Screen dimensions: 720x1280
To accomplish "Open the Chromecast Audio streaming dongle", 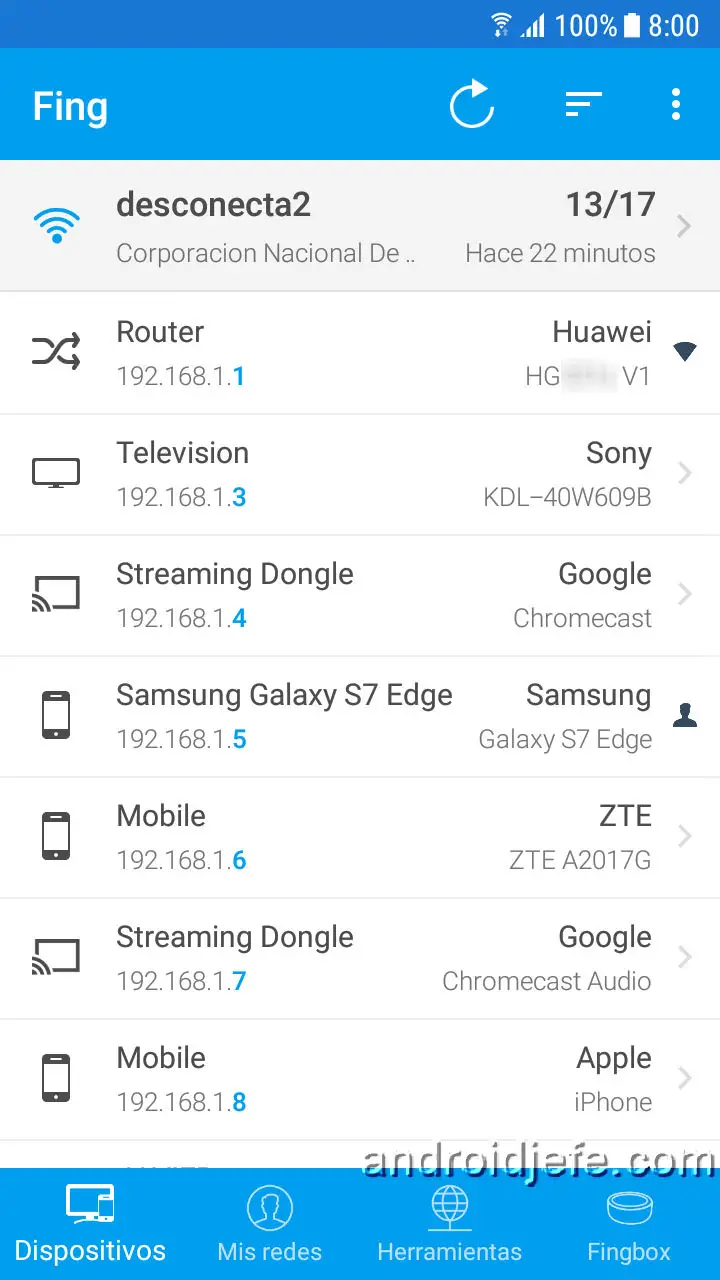I will tap(360, 958).
